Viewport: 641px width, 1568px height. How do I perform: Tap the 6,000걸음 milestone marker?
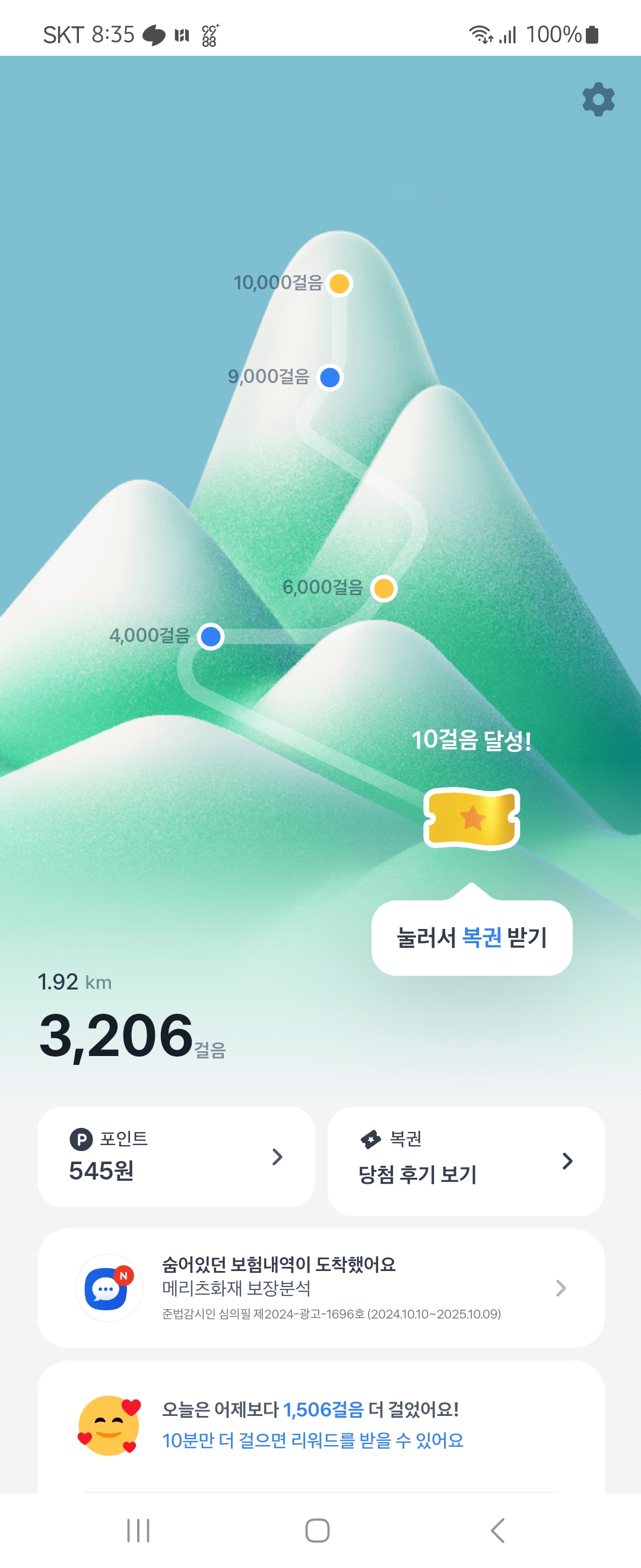tap(384, 588)
